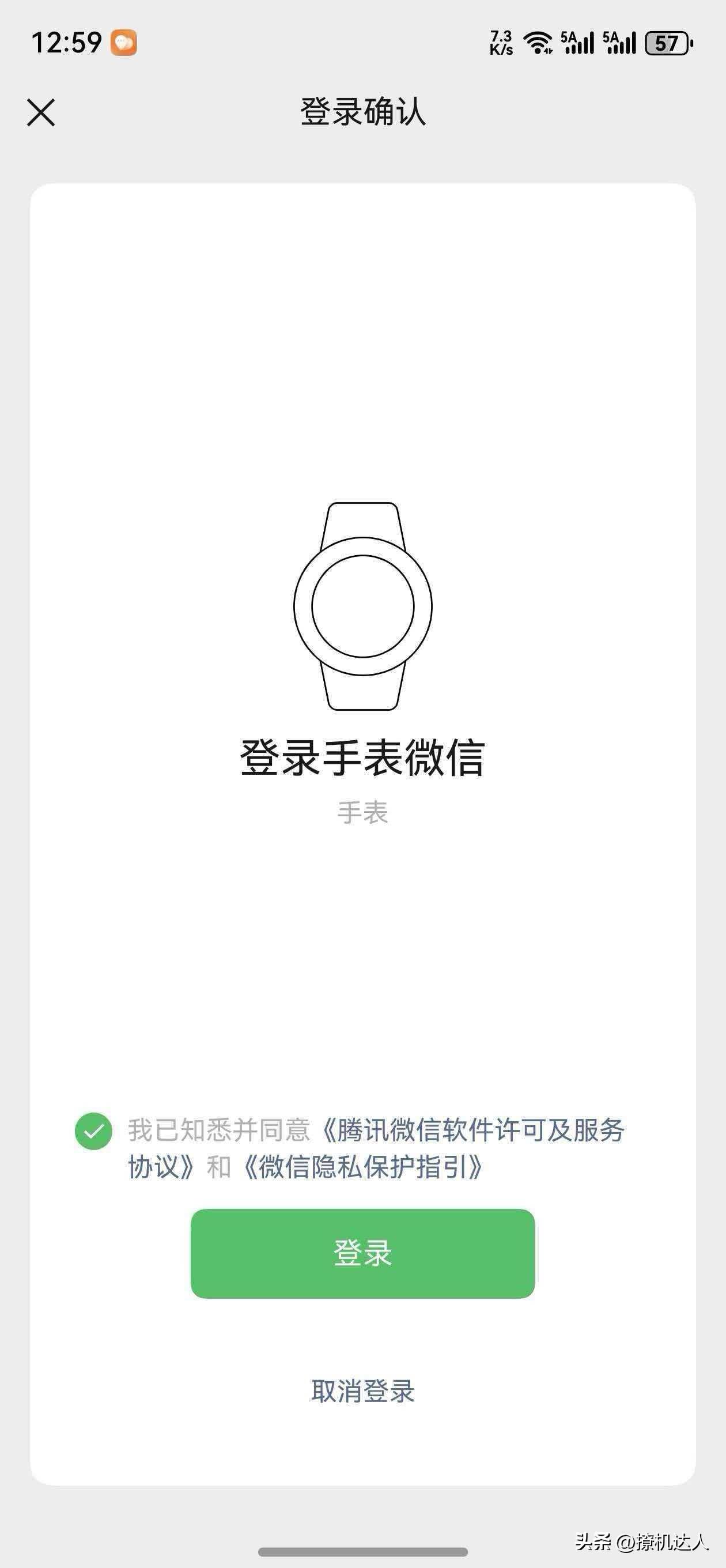
Task: Tap the battery indicator showing 57
Action: tap(668, 43)
